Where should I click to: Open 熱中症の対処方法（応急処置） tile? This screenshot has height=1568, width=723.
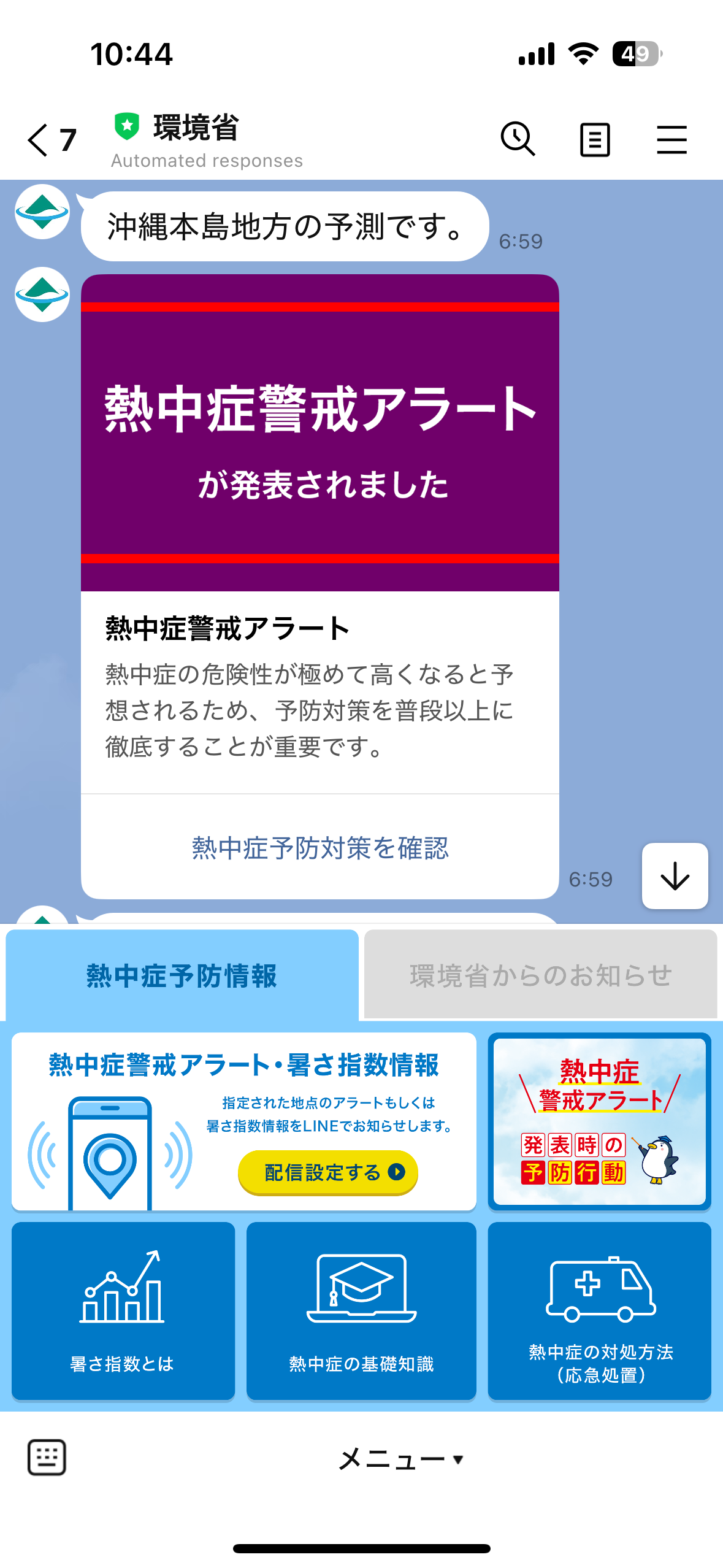(x=599, y=1311)
